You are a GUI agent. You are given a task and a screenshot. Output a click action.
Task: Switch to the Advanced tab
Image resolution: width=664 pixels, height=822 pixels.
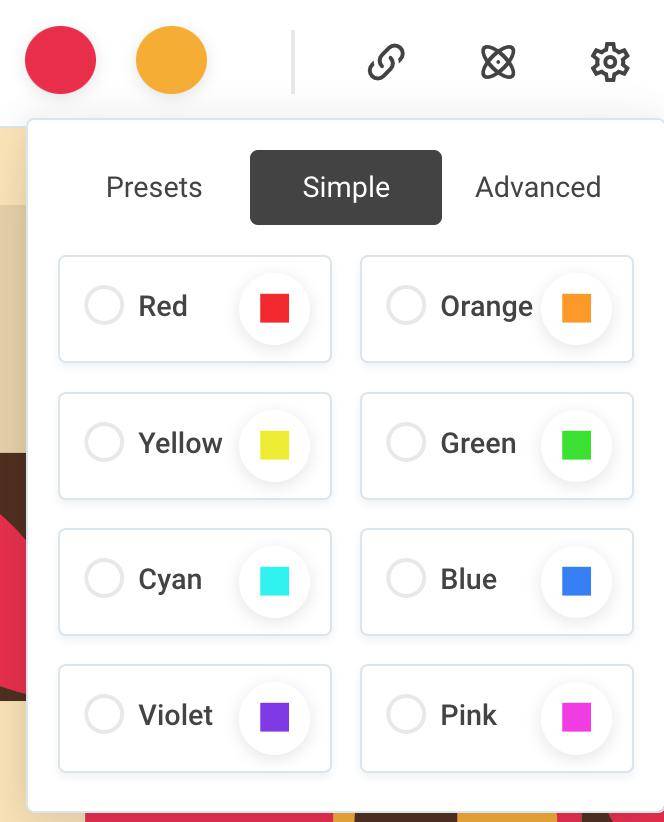point(538,187)
